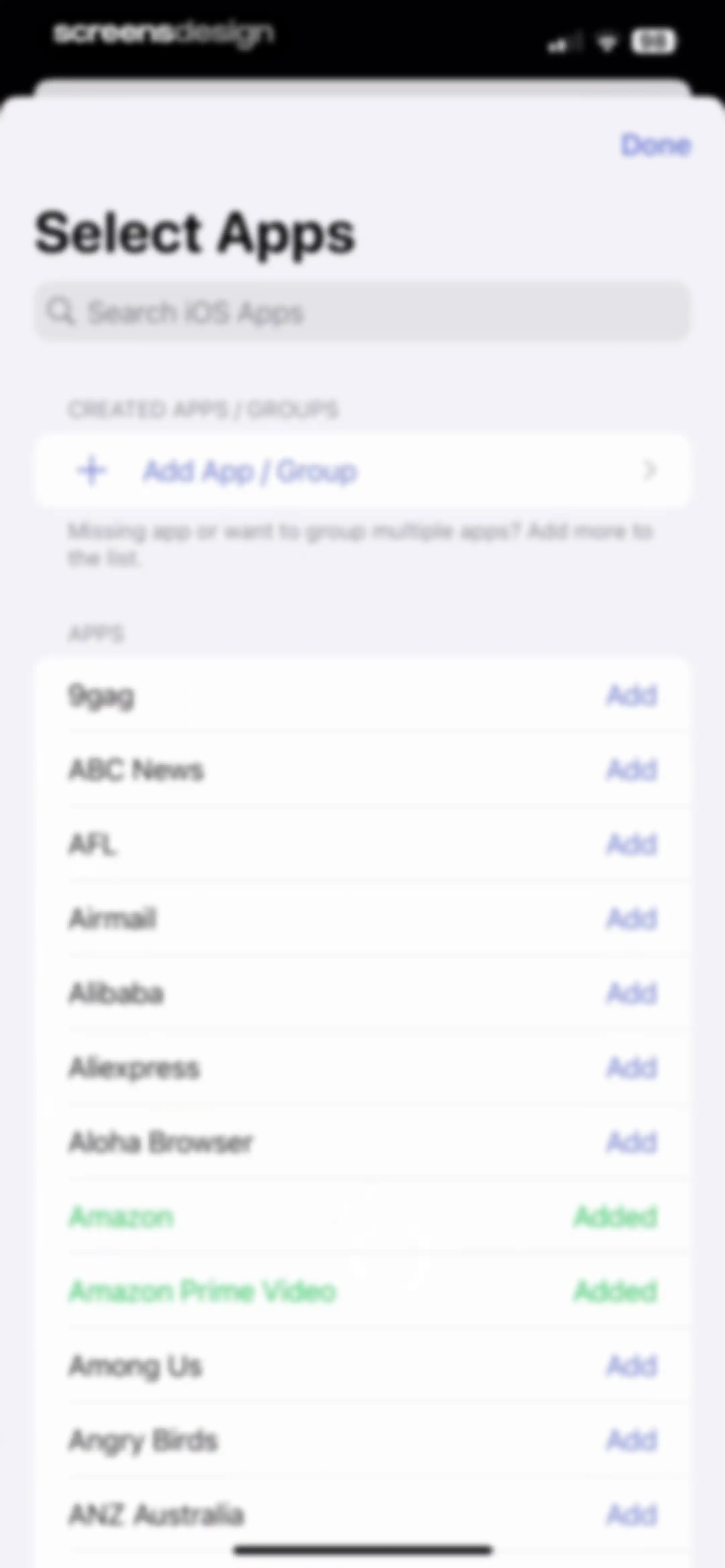
Task: Add ANZ Australia
Action: coord(632,1514)
